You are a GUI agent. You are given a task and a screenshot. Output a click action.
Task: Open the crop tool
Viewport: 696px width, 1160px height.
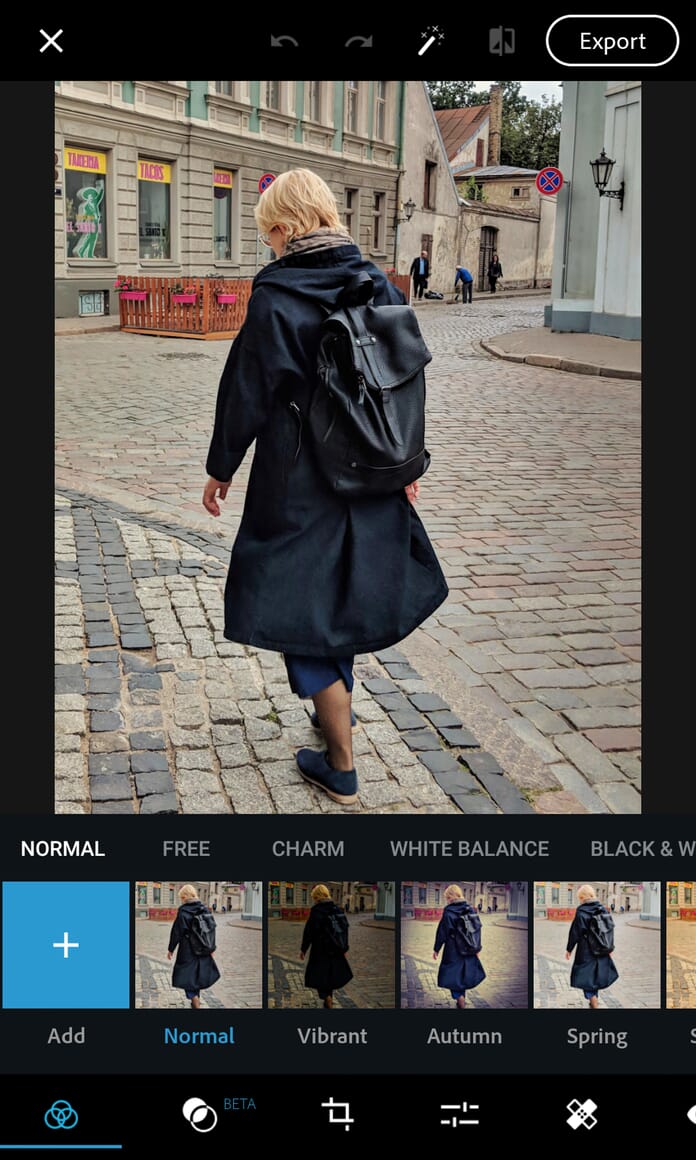click(x=337, y=1114)
